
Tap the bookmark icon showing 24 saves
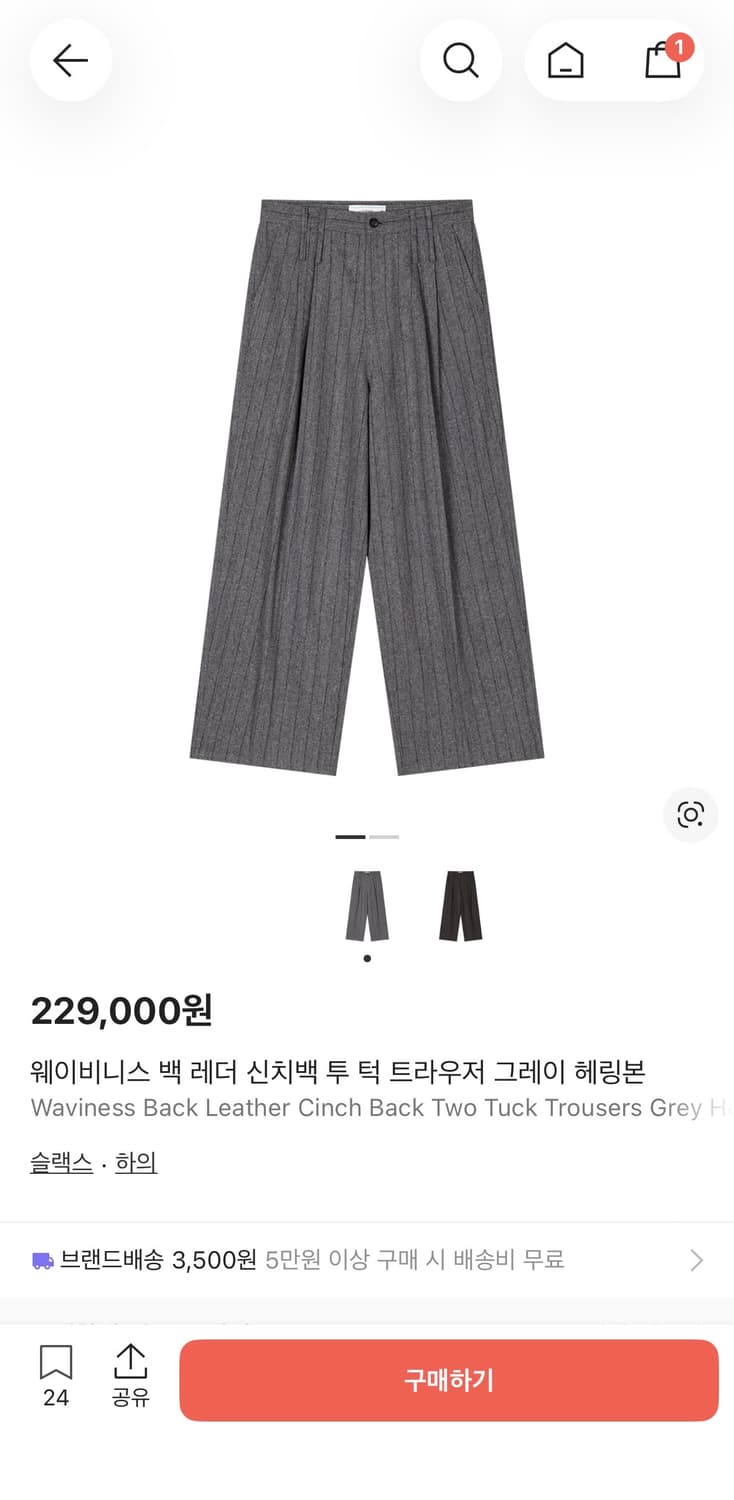click(55, 1380)
